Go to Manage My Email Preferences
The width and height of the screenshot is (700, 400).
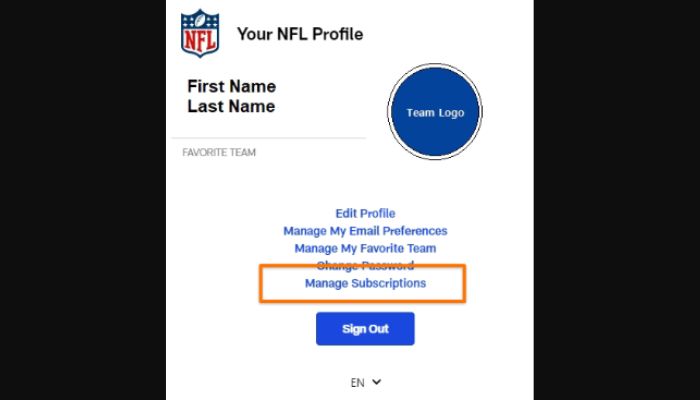[x=365, y=231]
